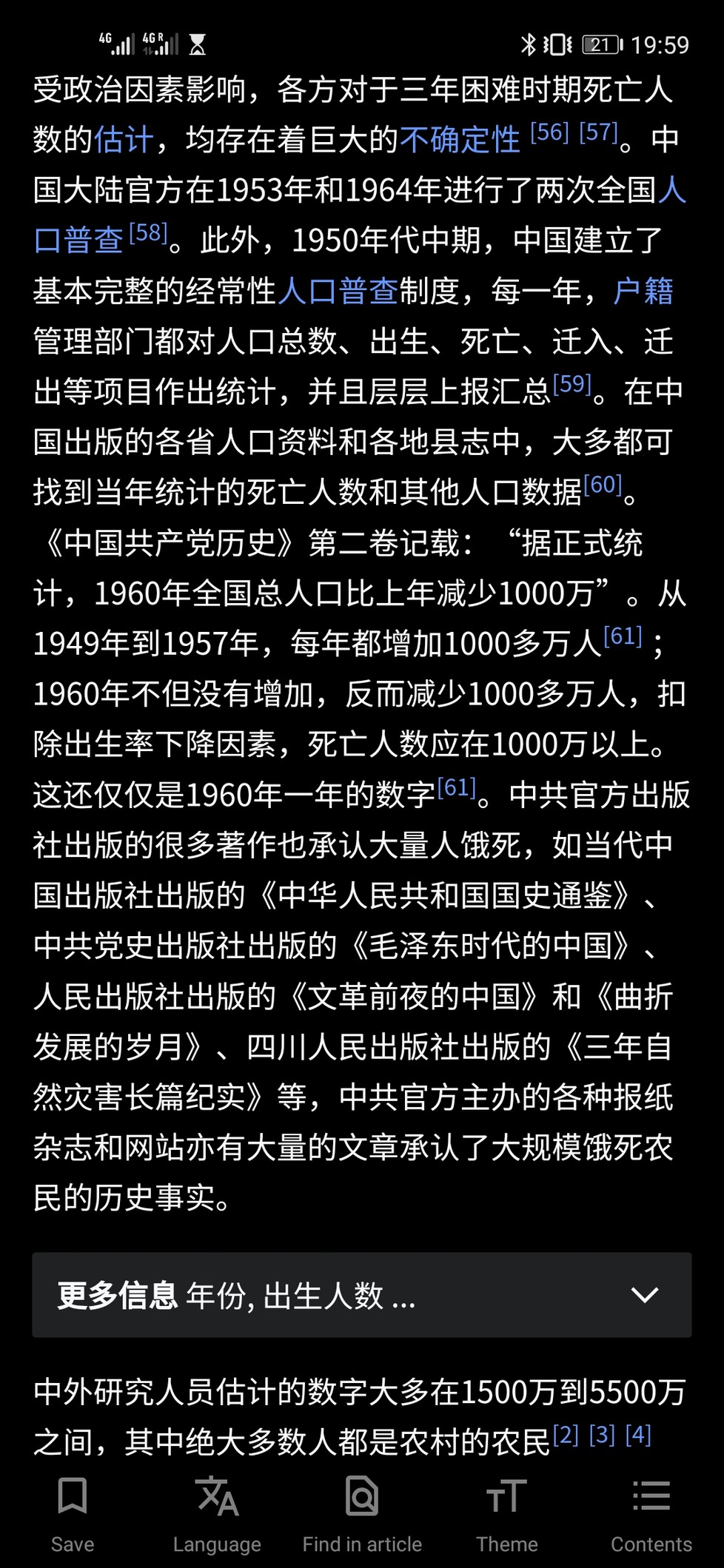Open the 估计 link
The width and height of the screenshot is (724, 1568).
[124, 139]
